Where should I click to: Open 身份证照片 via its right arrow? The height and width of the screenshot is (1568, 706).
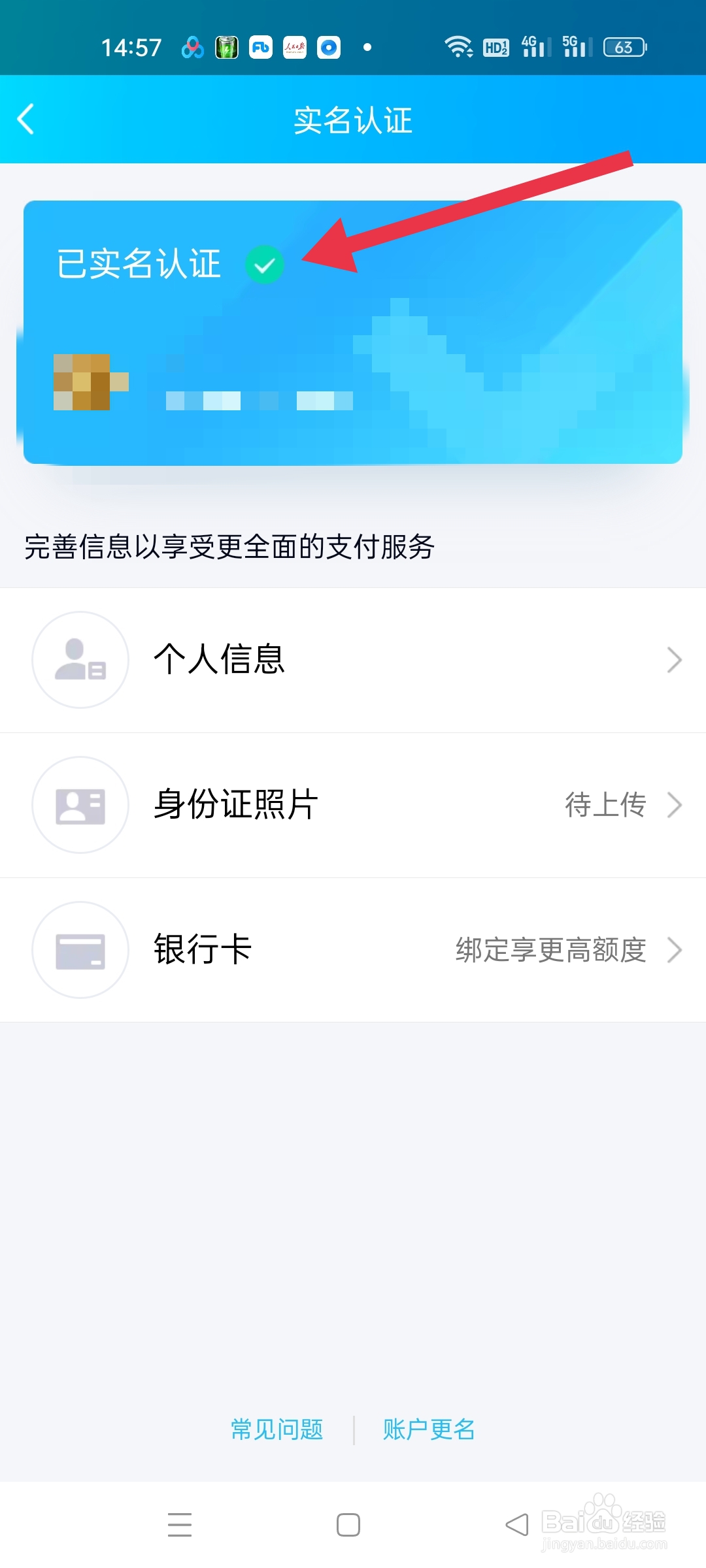(675, 806)
